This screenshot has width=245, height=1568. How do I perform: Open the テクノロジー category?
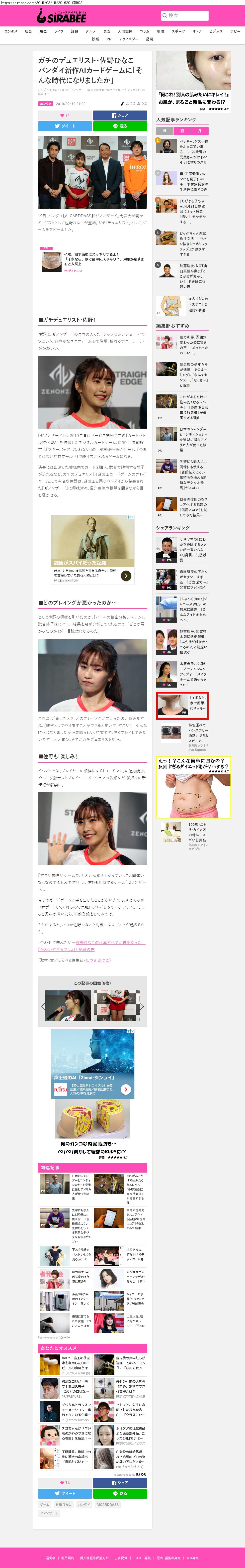click(128, 39)
